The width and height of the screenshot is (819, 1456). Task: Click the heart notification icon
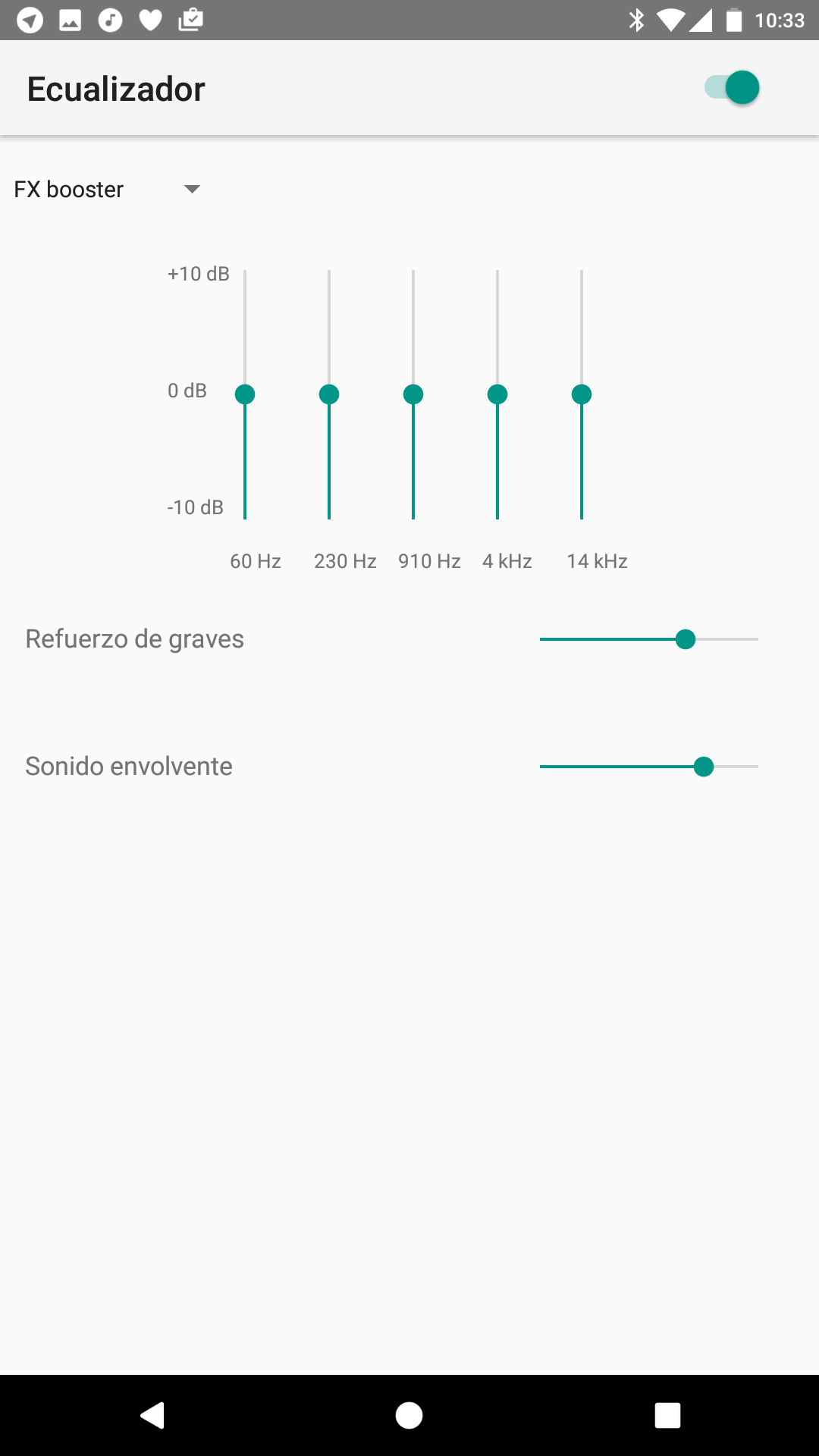tap(151, 20)
